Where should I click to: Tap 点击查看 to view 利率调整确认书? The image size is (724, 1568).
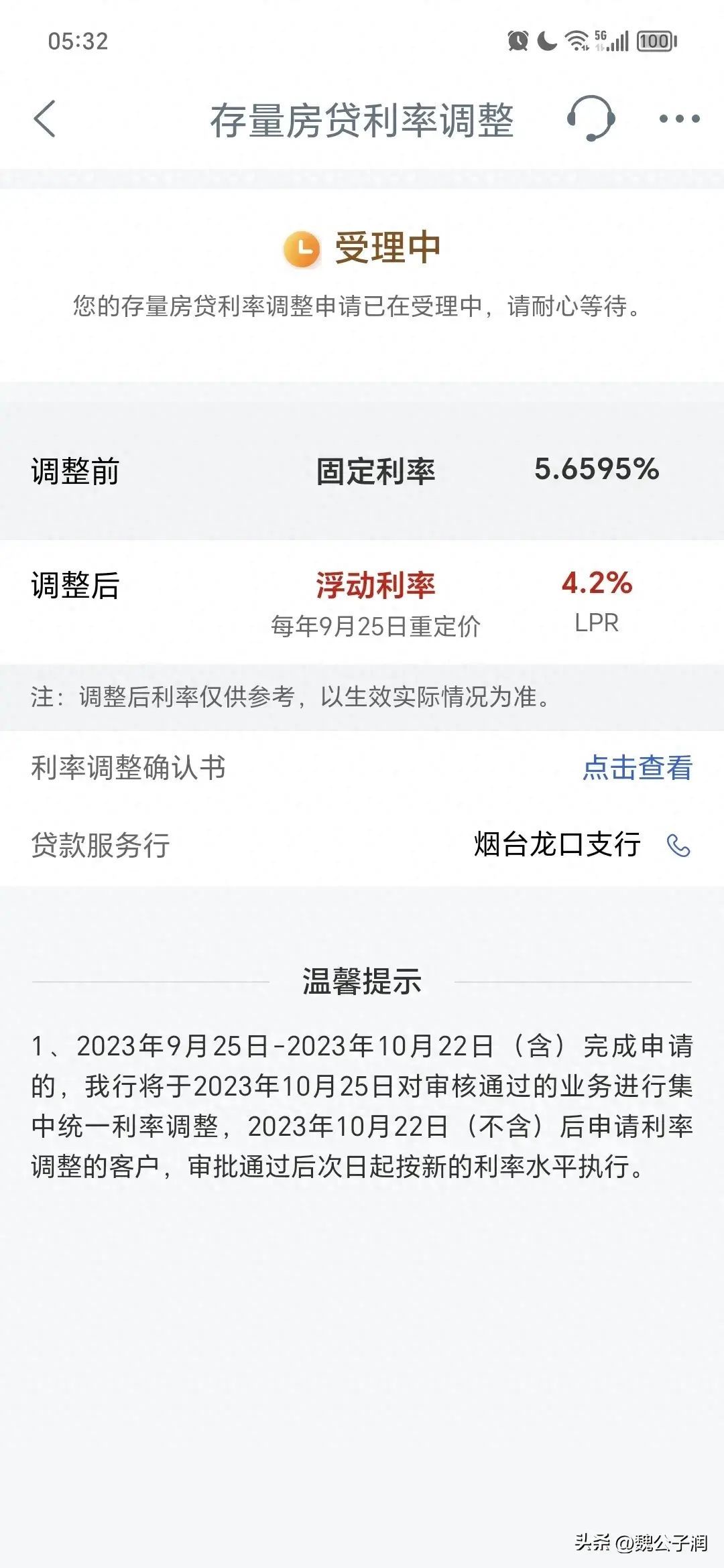(637, 768)
